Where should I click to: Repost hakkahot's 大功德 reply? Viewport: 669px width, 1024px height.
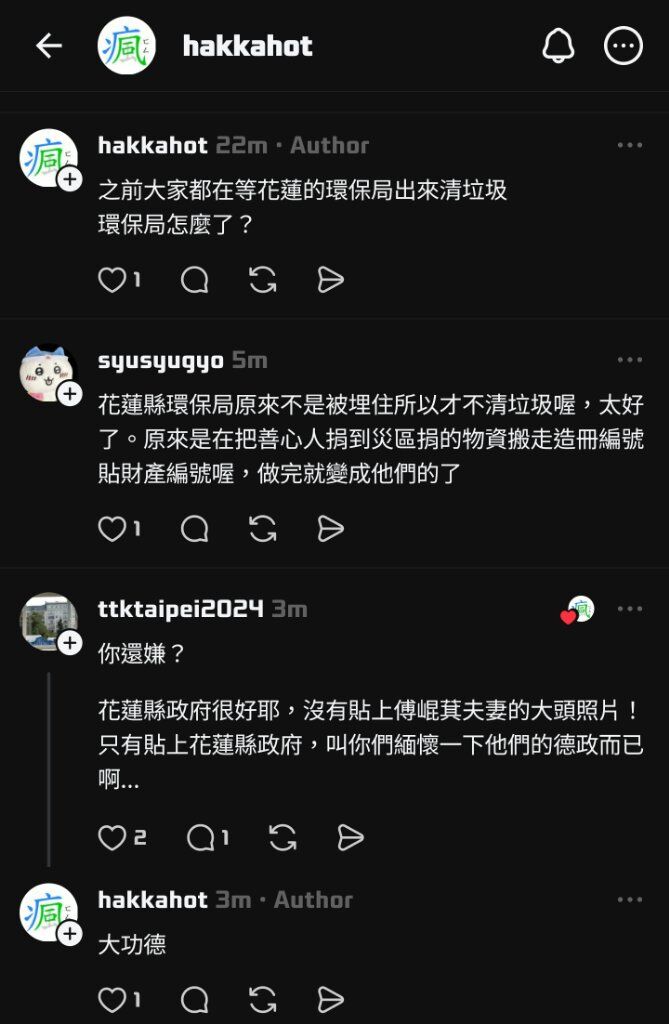pyautogui.click(x=263, y=998)
